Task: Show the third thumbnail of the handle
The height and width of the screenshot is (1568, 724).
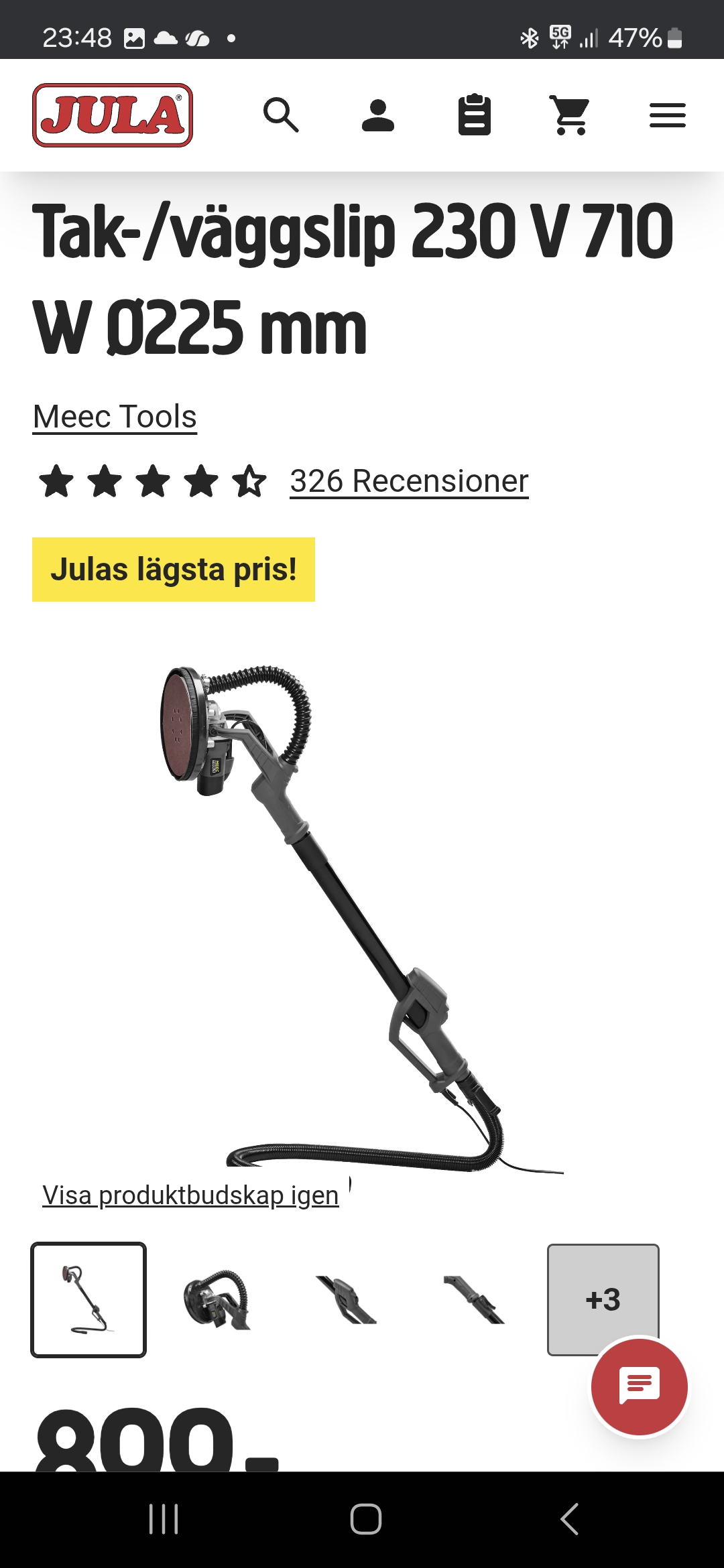Action: click(x=345, y=1300)
